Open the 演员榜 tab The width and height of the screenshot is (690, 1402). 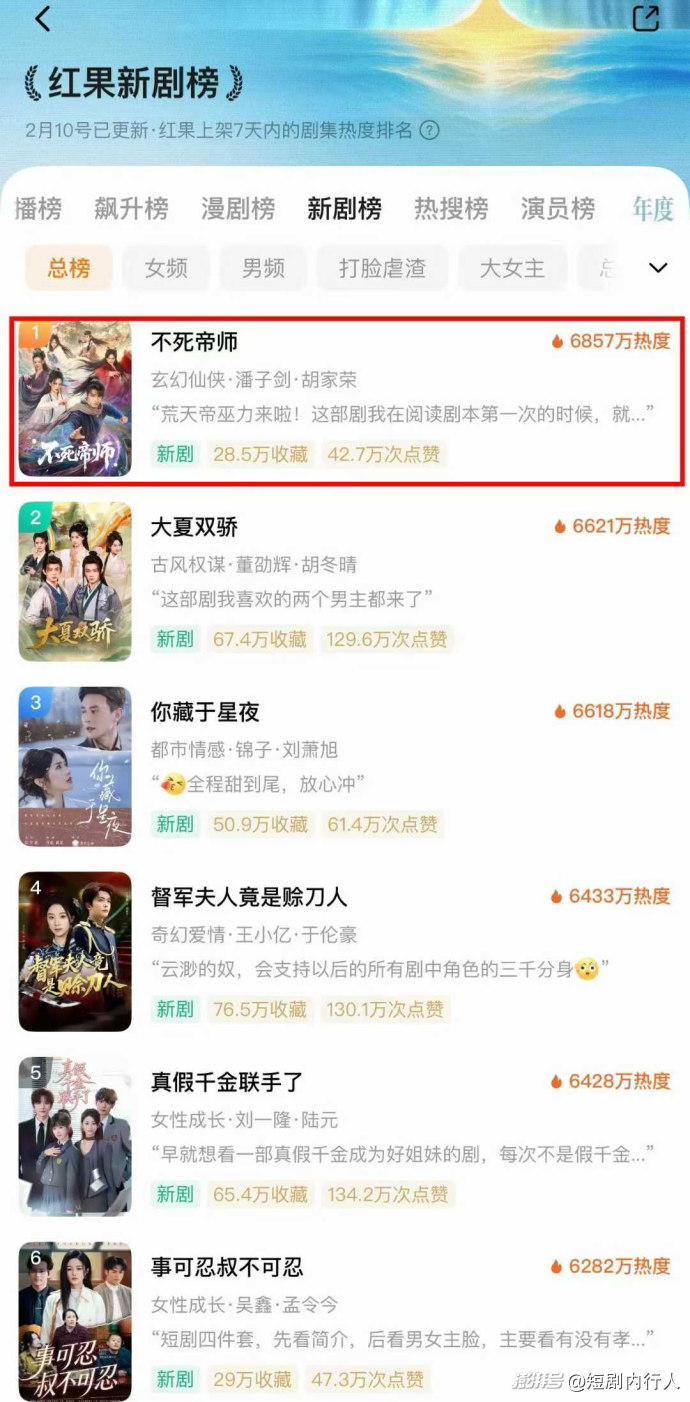(557, 209)
